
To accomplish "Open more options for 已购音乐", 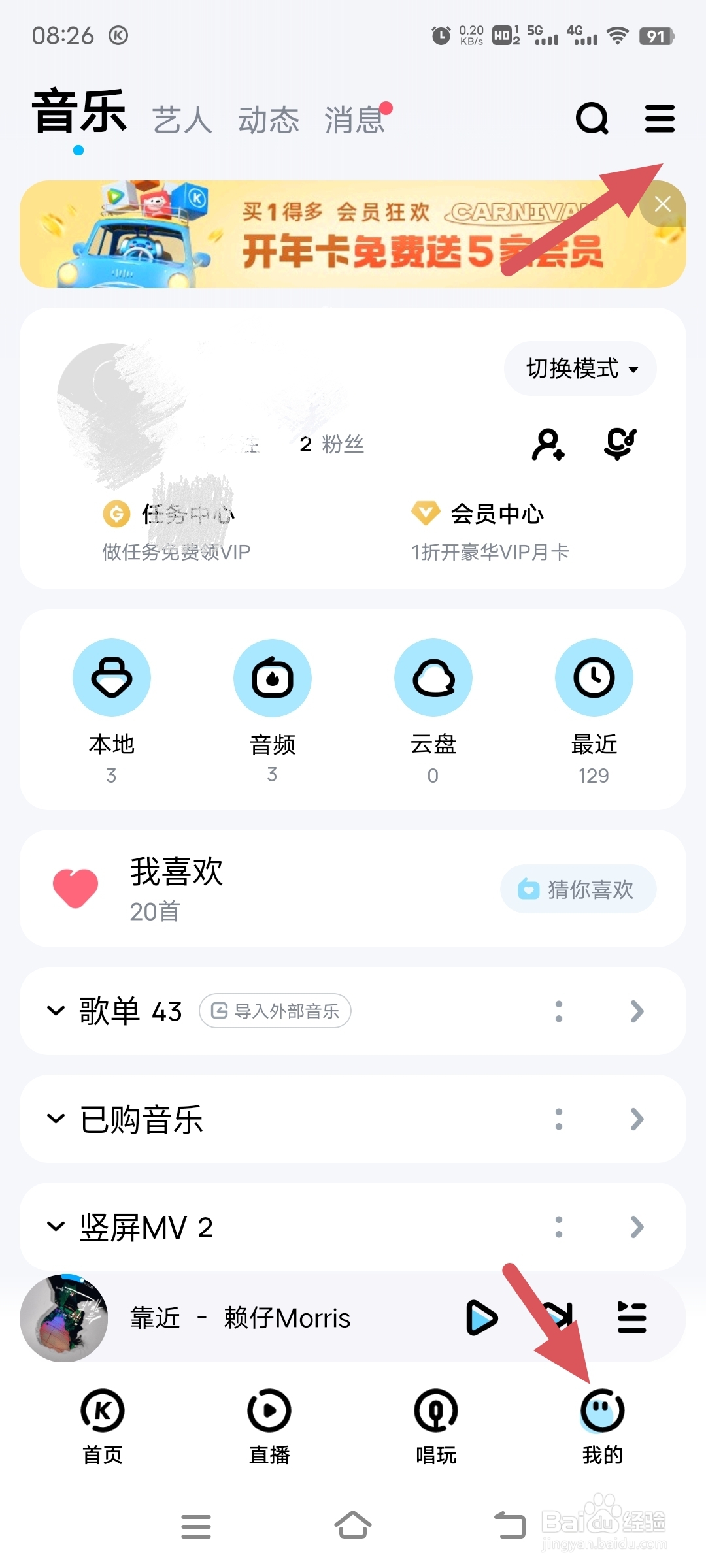I will tap(559, 1119).
